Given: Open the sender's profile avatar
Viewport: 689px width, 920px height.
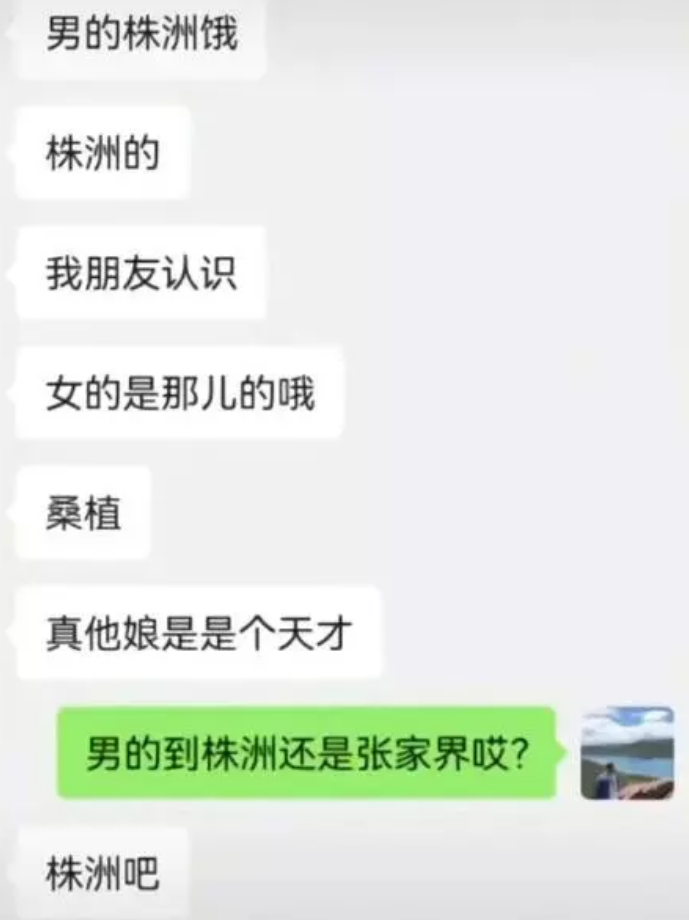Looking at the screenshot, I should pos(627,753).
